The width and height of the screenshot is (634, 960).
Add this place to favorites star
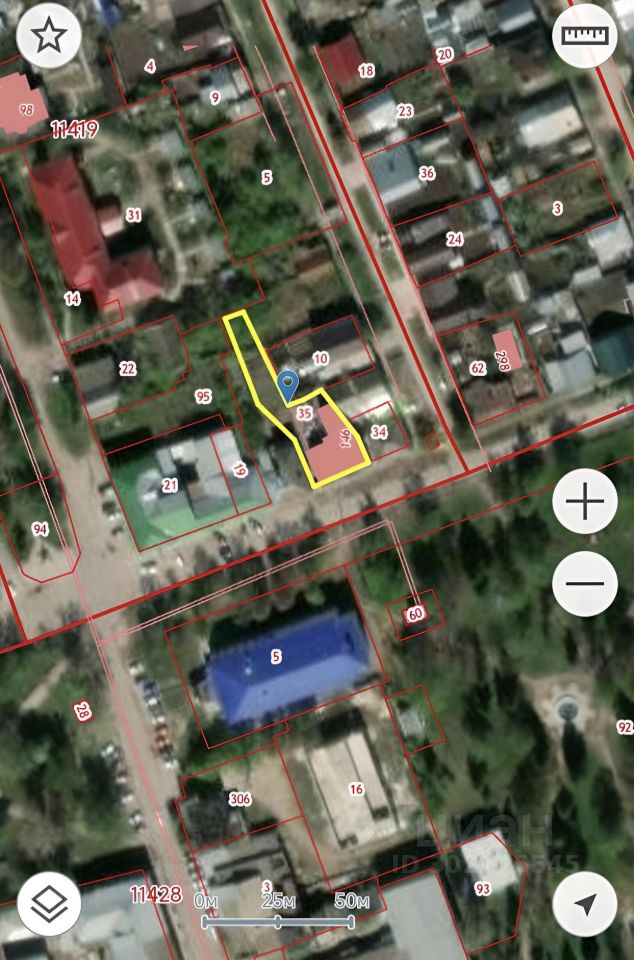[49, 37]
